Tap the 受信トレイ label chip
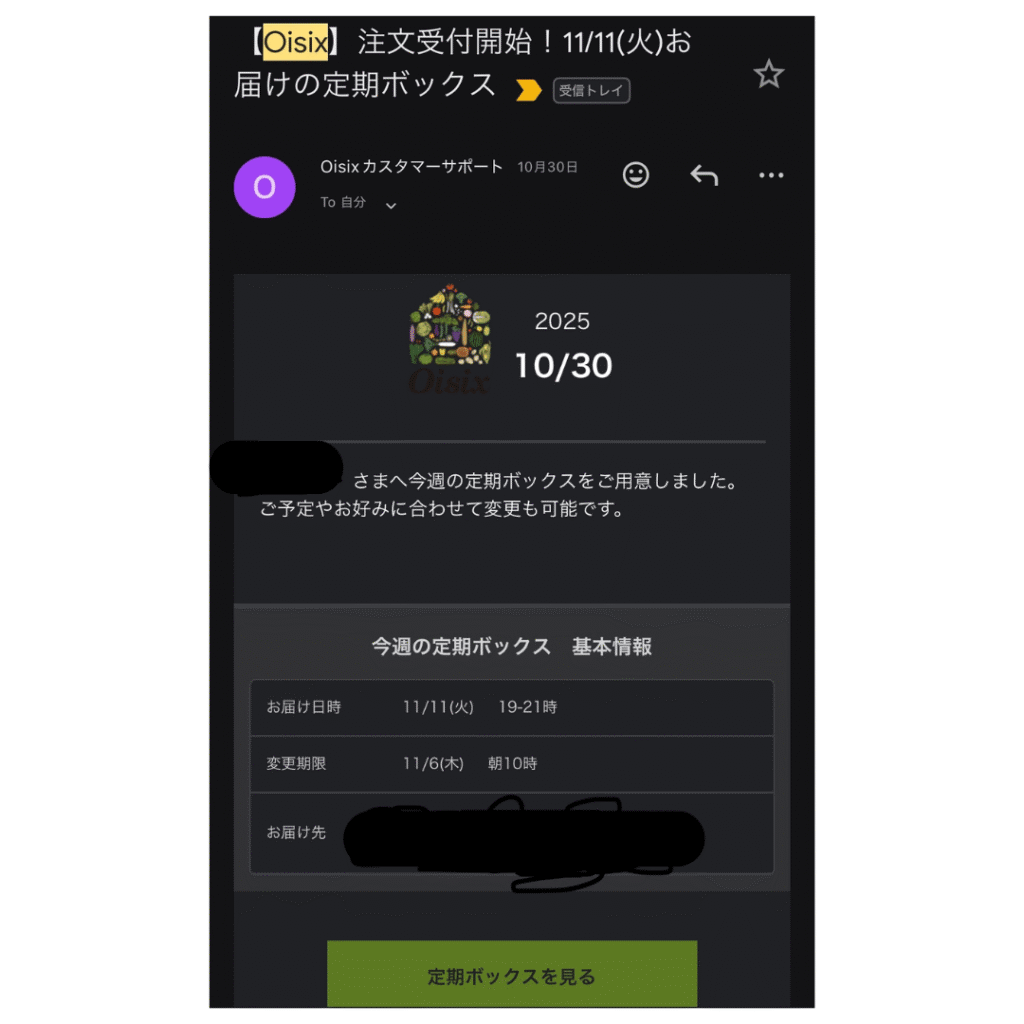 (591, 91)
